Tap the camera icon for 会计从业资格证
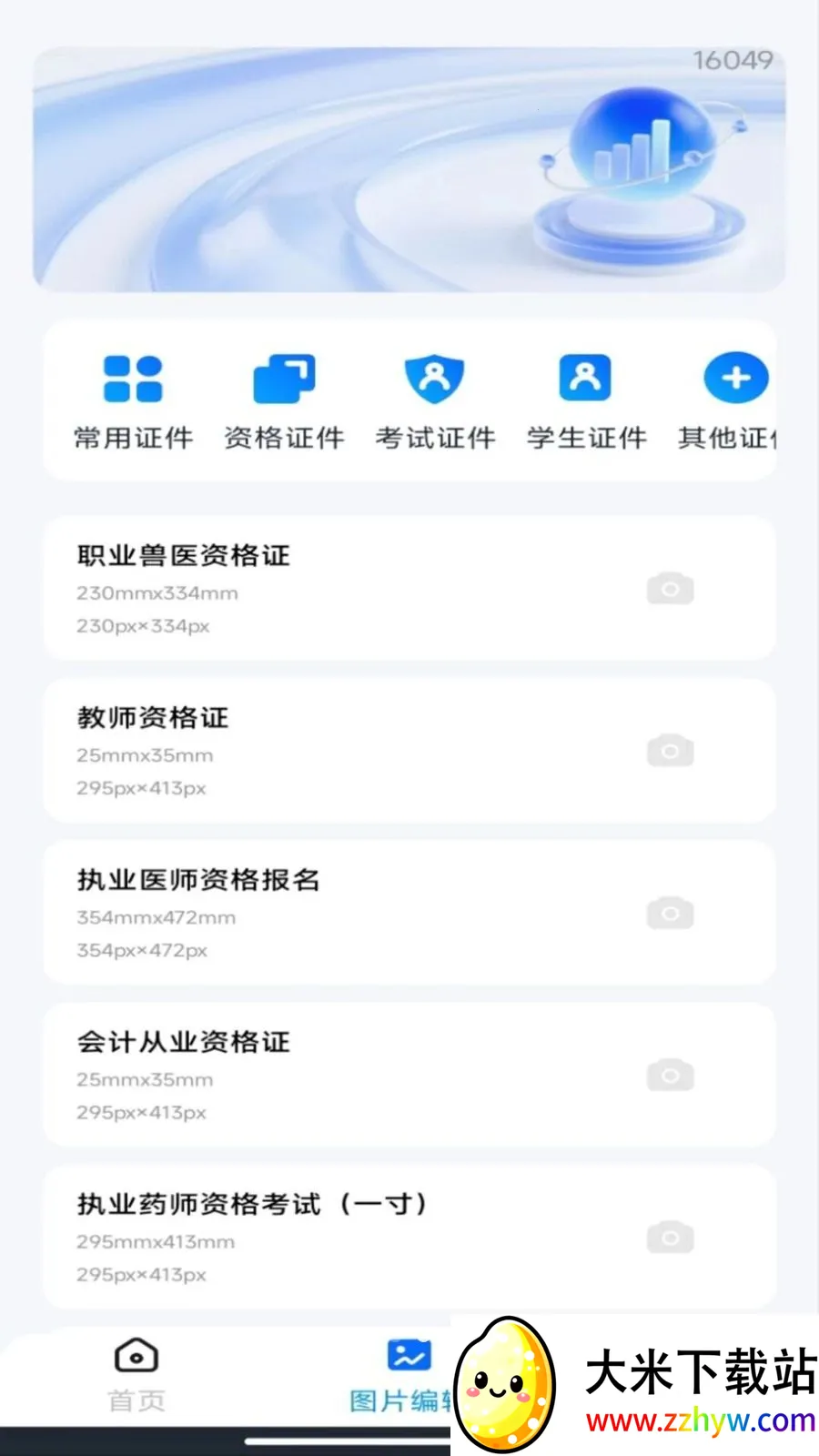The height and width of the screenshot is (1456, 819). click(671, 1075)
